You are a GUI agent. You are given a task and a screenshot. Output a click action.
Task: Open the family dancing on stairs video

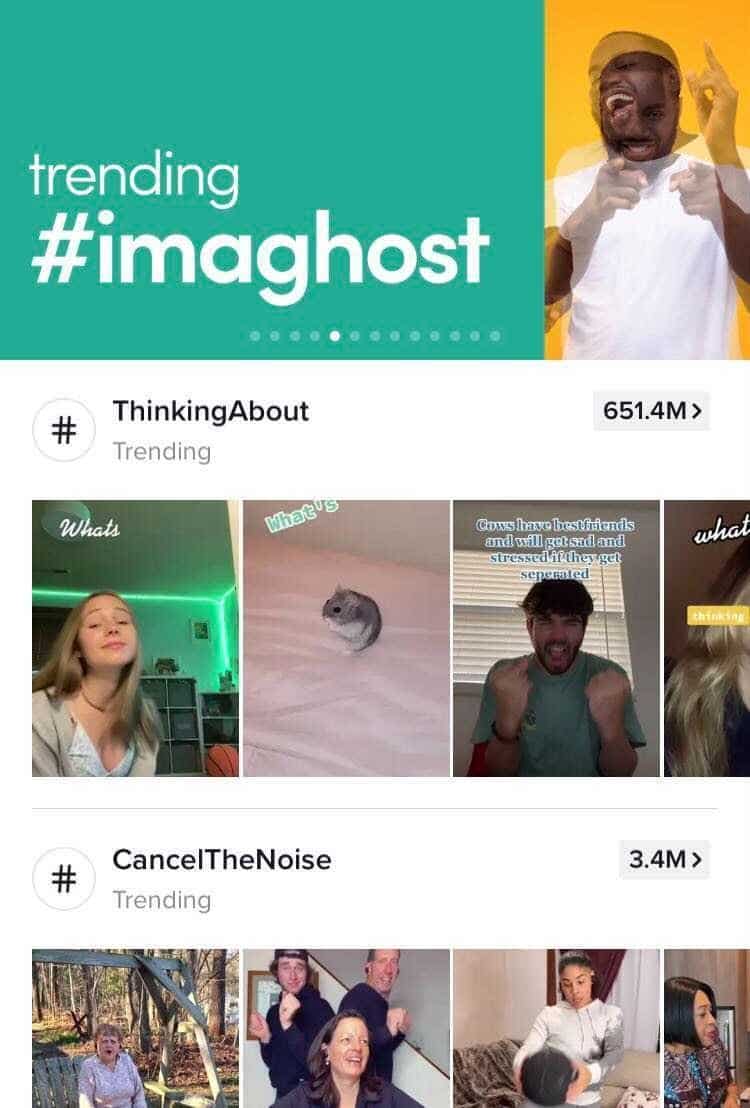point(346,1028)
